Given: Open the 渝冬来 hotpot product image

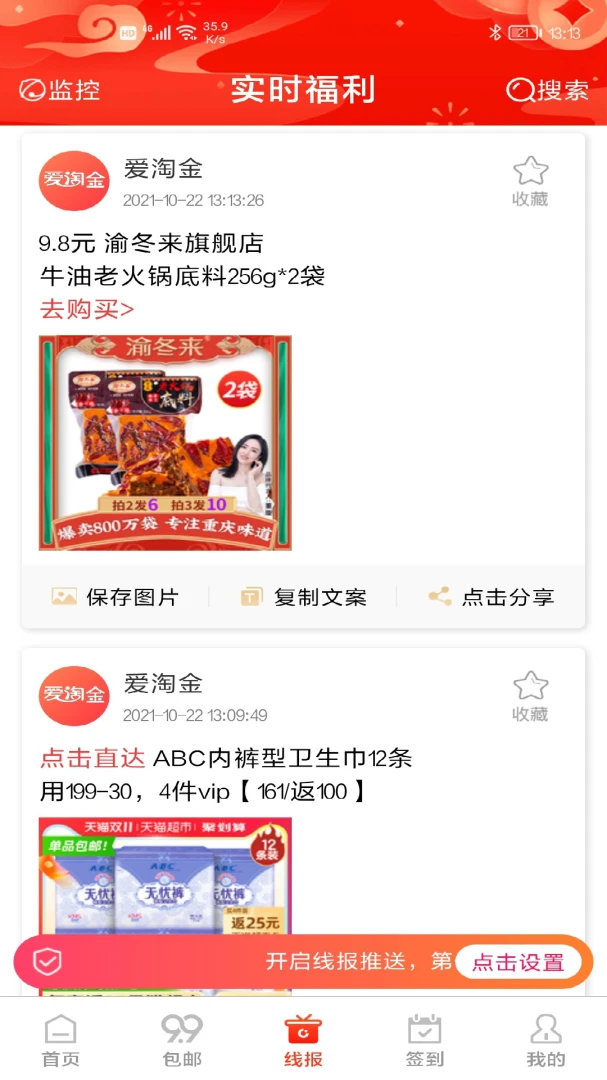Looking at the screenshot, I should coord(165,442).
